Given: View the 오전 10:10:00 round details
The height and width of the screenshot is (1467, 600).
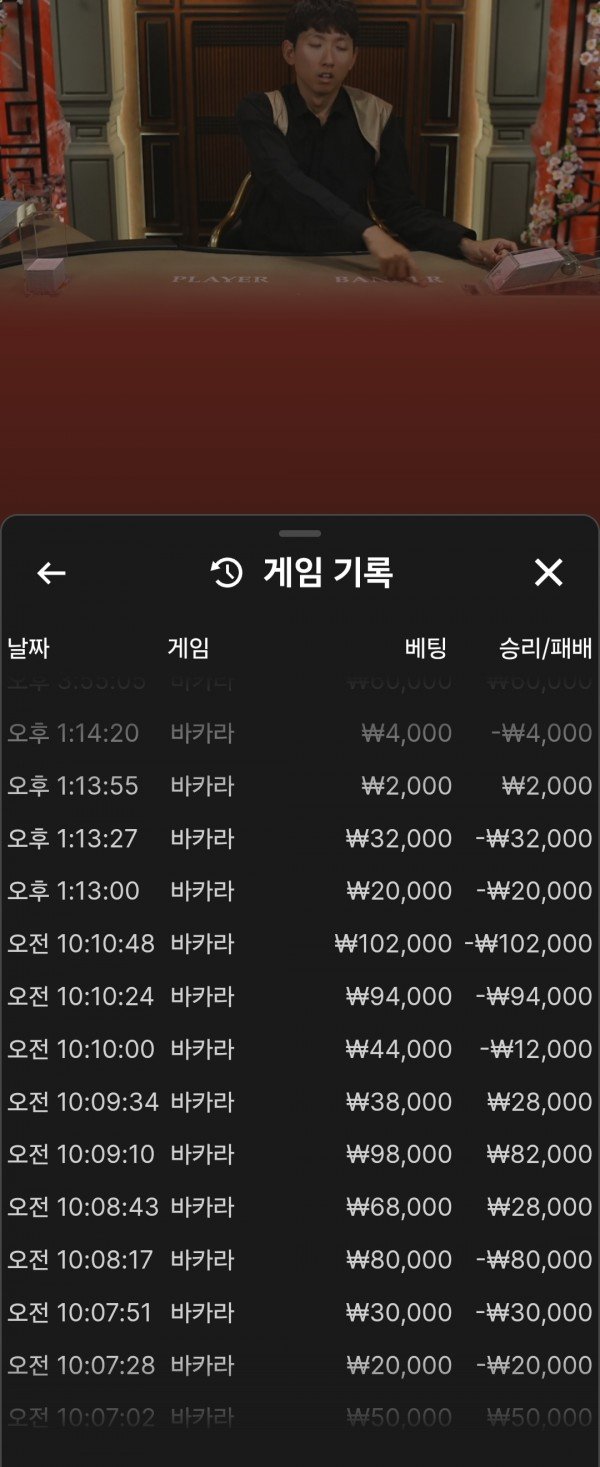Looking at the screenshot, I should (x=300, y=1049).
